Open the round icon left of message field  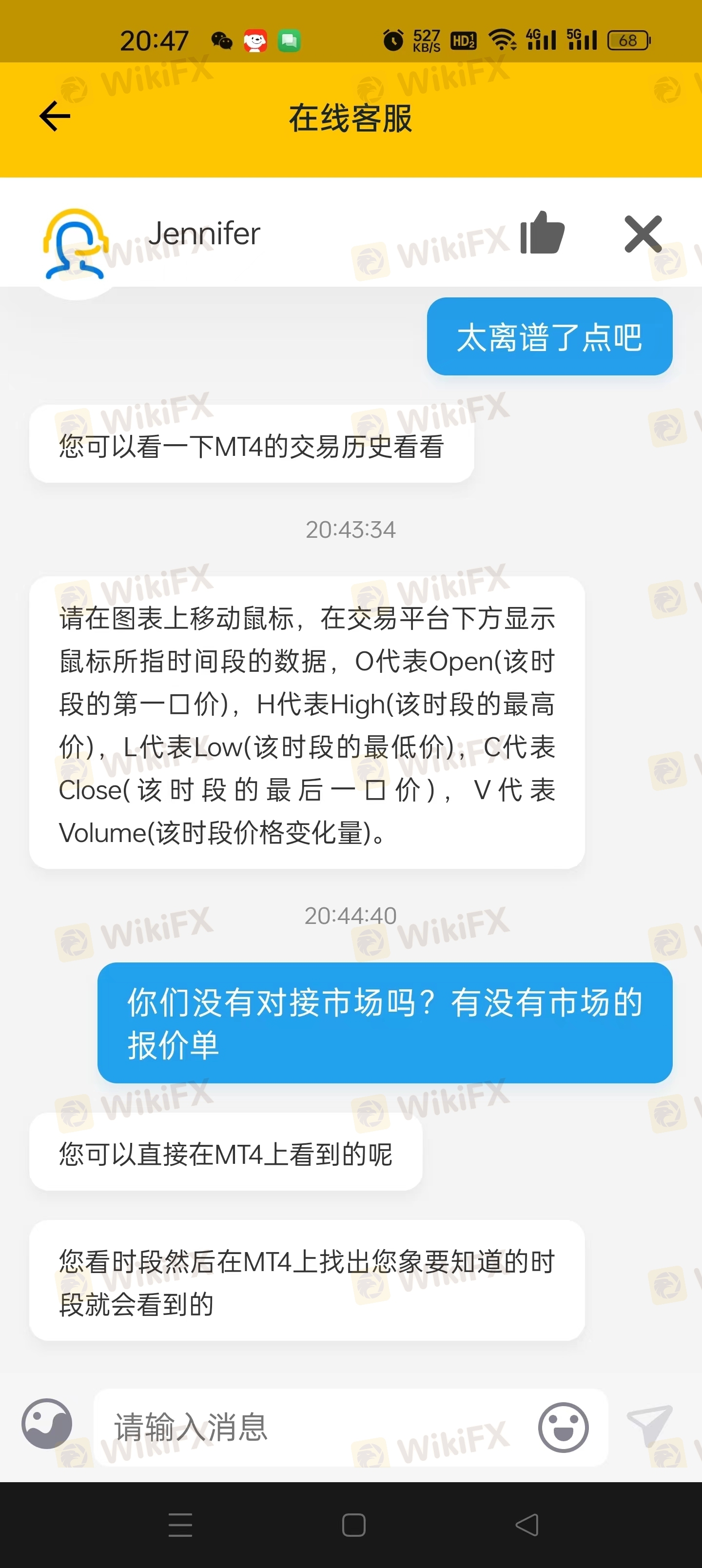click(x=47, y=1424)
